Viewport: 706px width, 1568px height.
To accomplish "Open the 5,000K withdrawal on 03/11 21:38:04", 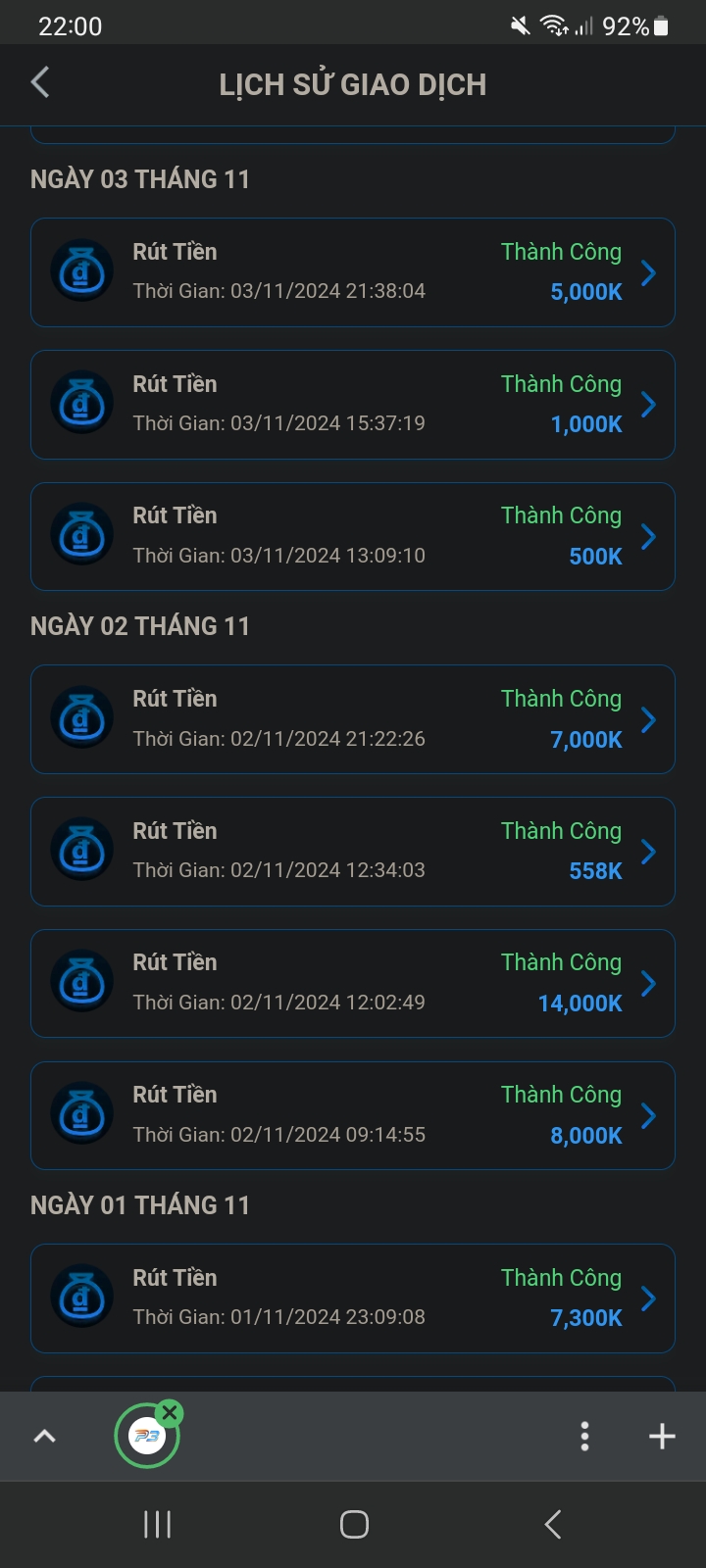I will (353, 272).
